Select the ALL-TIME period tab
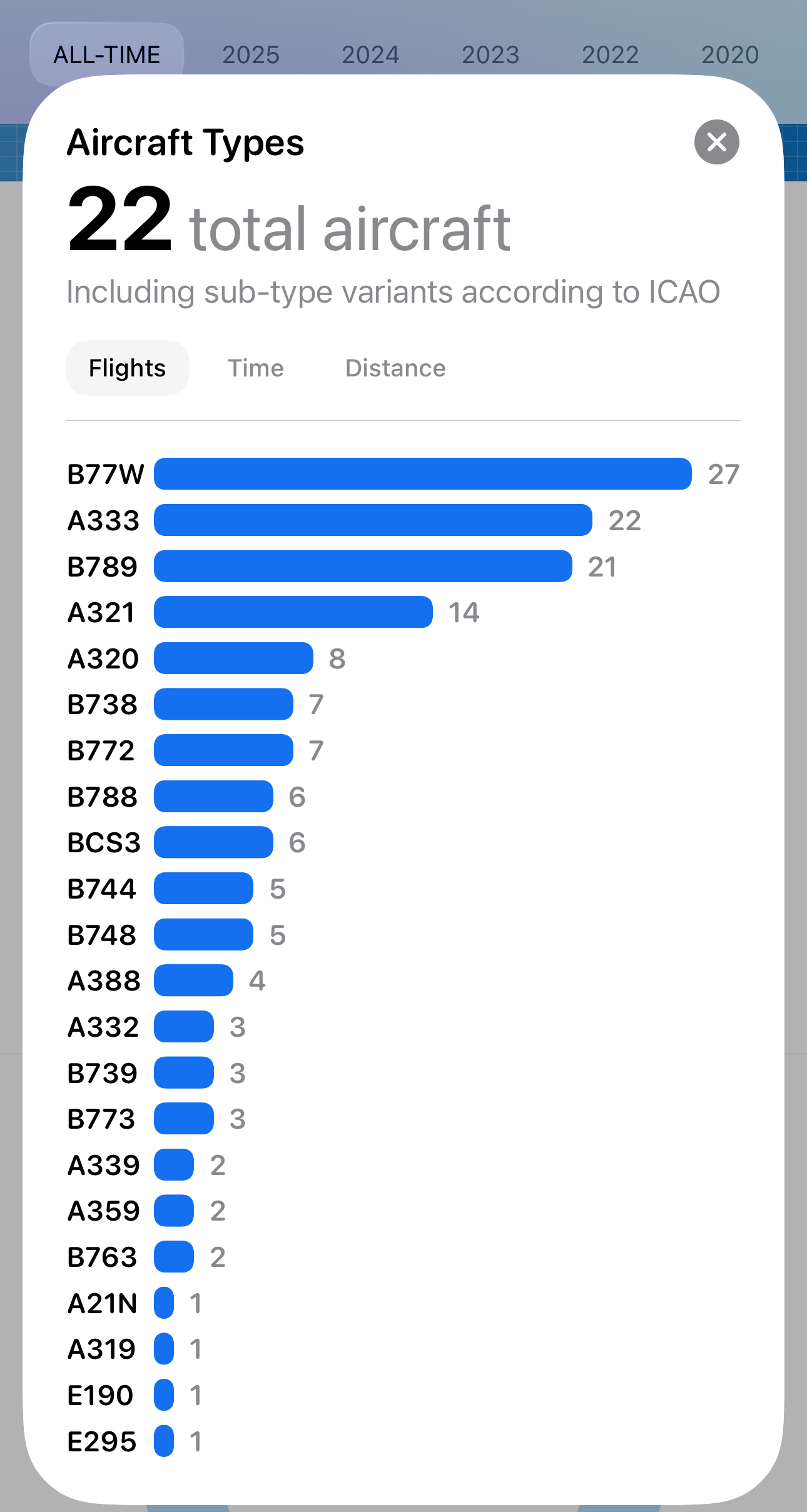The width and height of the screenshot is (807, 1512). [x=107, y=54]
